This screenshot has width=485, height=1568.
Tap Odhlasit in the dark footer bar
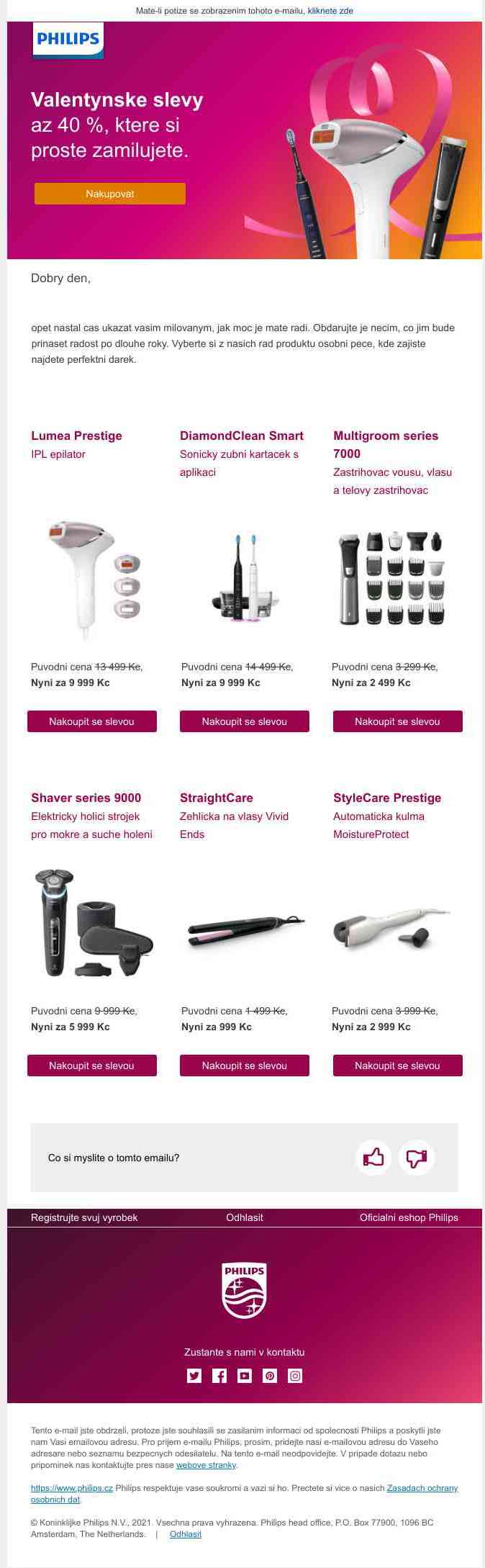[245, 1217]
